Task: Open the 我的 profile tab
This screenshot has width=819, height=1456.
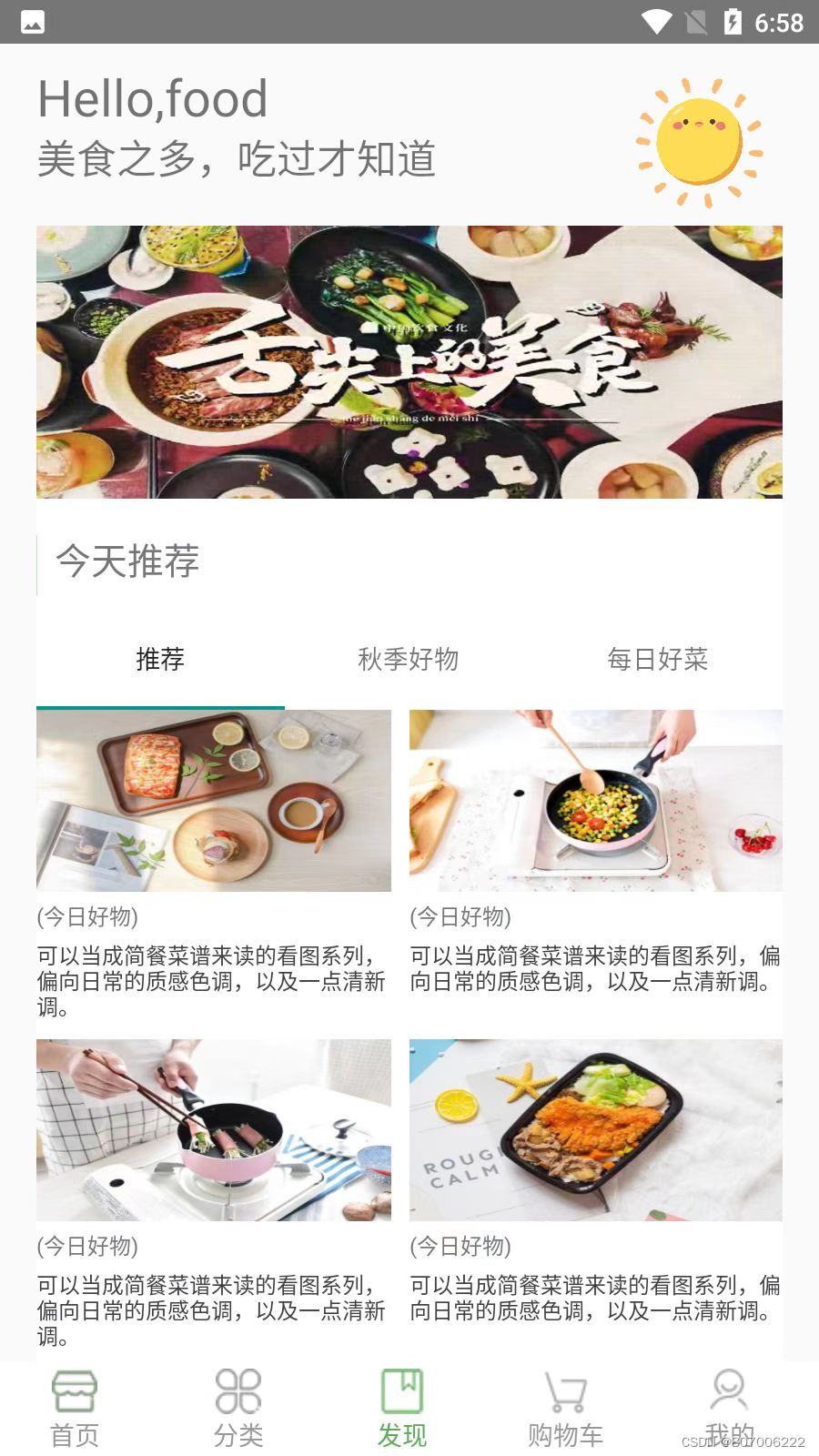Action: tap(729, 1409)
